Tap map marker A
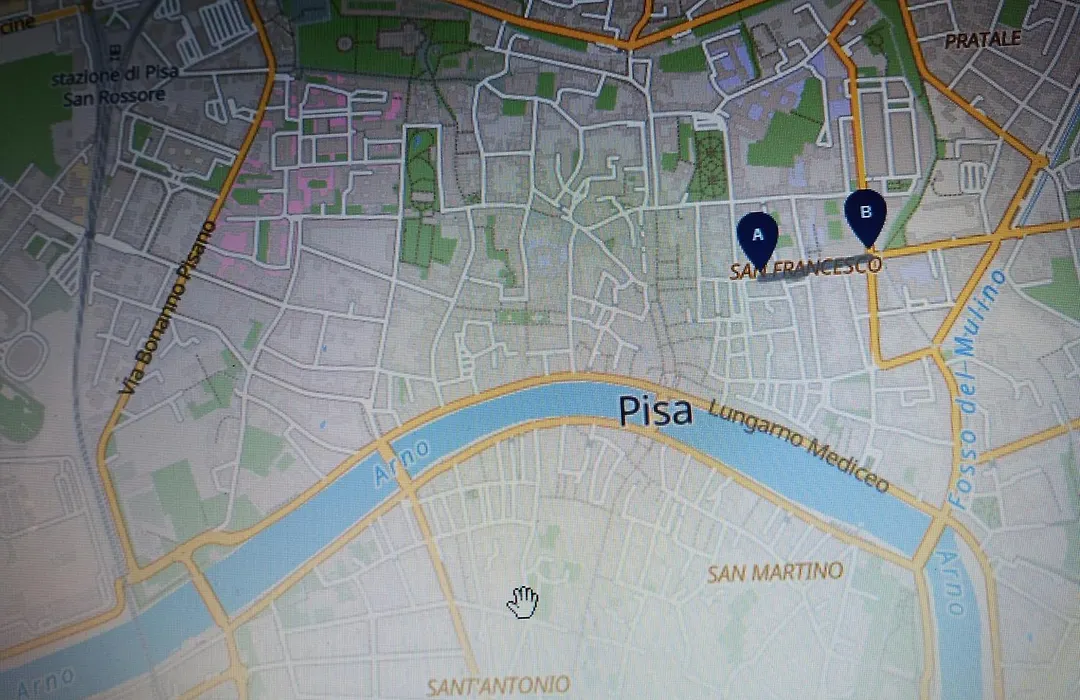Viewport: 1080px width, 700px height. (757, 237)
